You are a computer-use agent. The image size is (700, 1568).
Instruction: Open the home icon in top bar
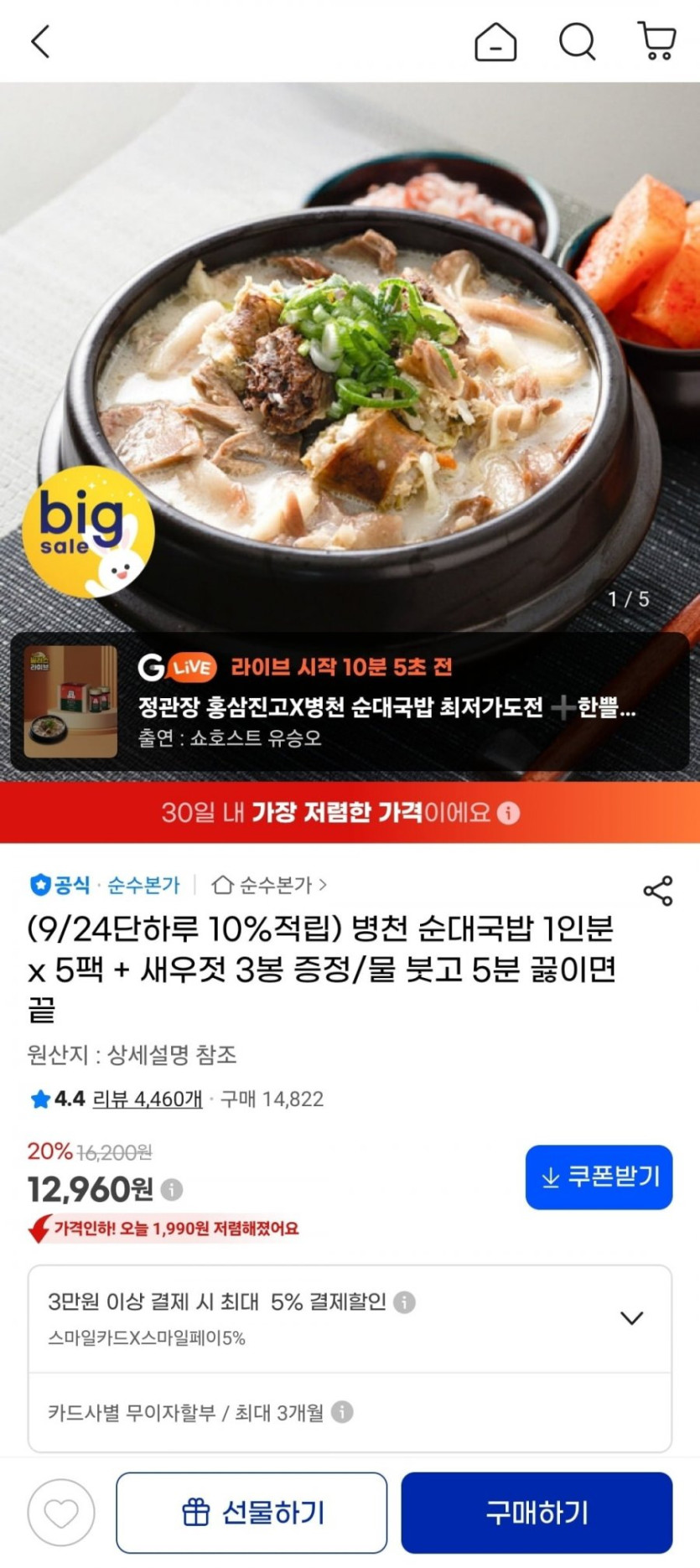coord(495,41)
